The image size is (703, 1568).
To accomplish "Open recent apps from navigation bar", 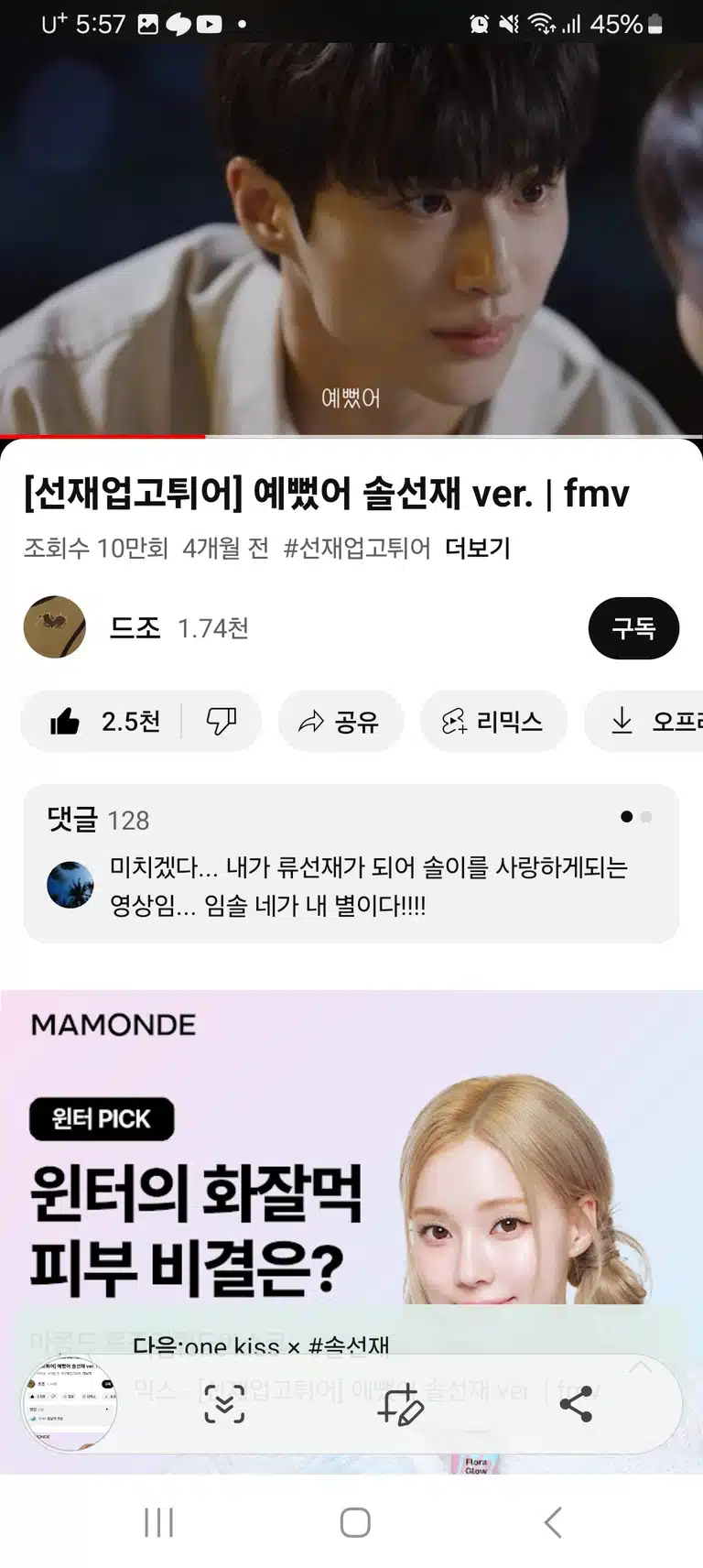I will click(158, 1522).
